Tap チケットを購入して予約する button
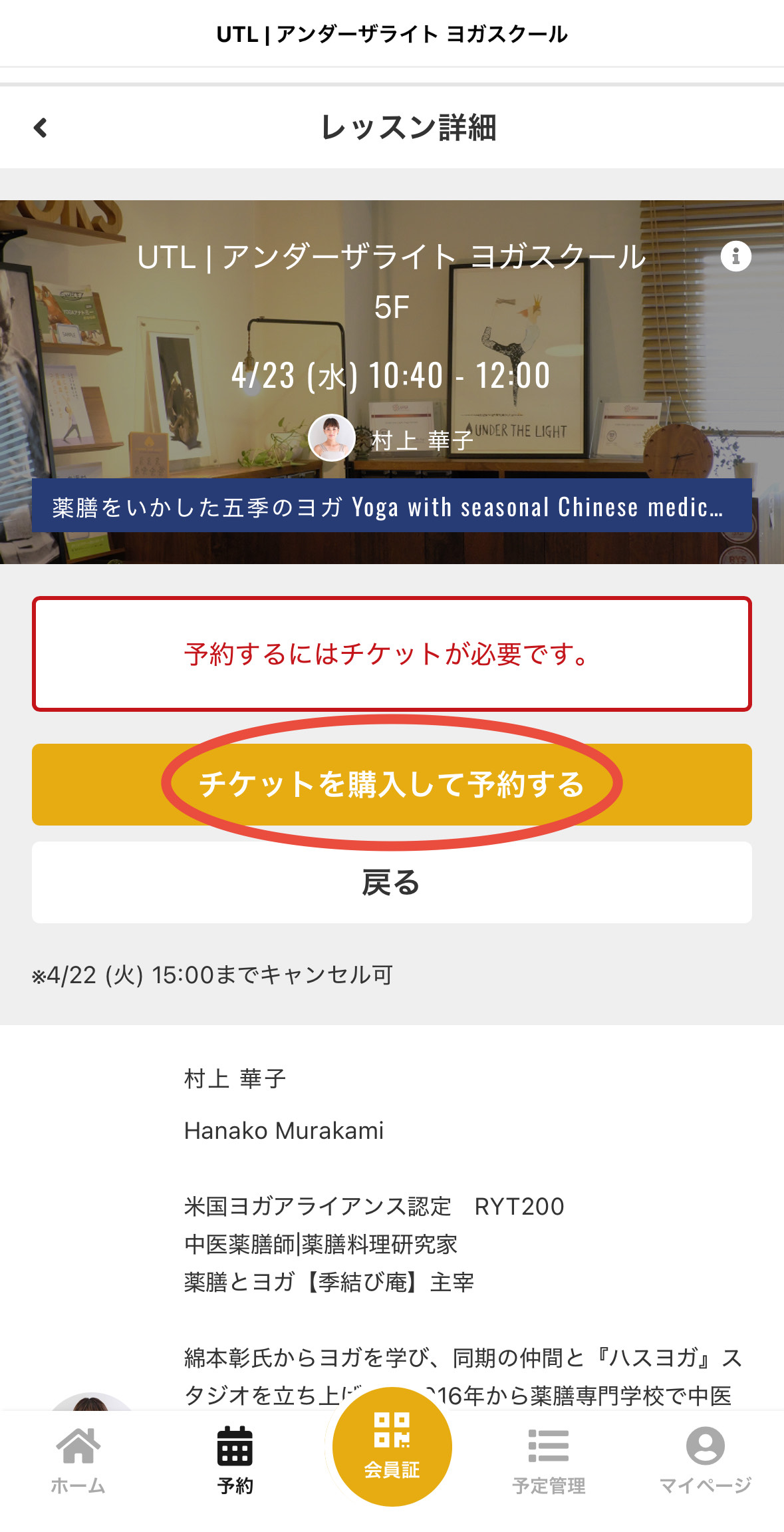The height and width of the screenshot is (1532, 784). [x=392, y=784]
